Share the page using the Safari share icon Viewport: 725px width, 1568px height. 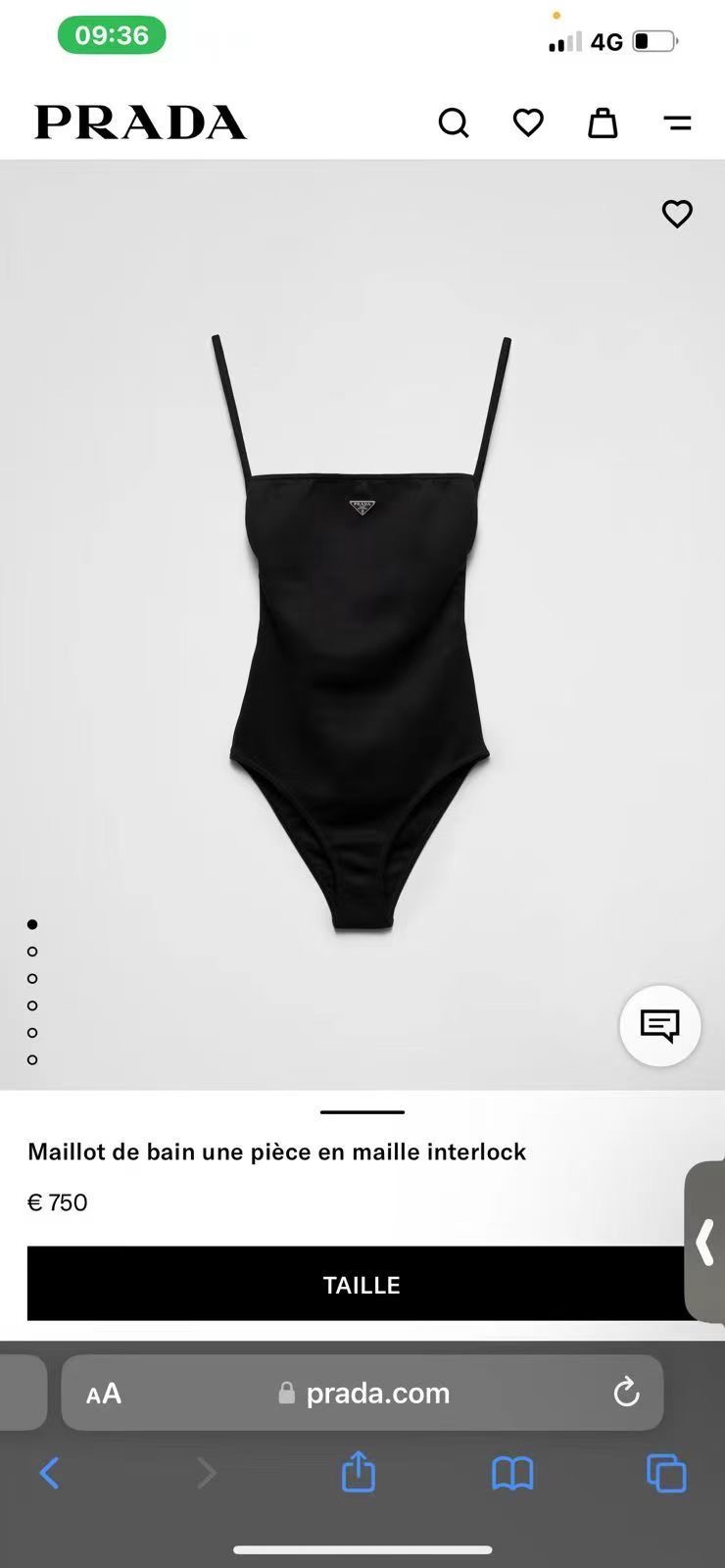pos(359,1472)
